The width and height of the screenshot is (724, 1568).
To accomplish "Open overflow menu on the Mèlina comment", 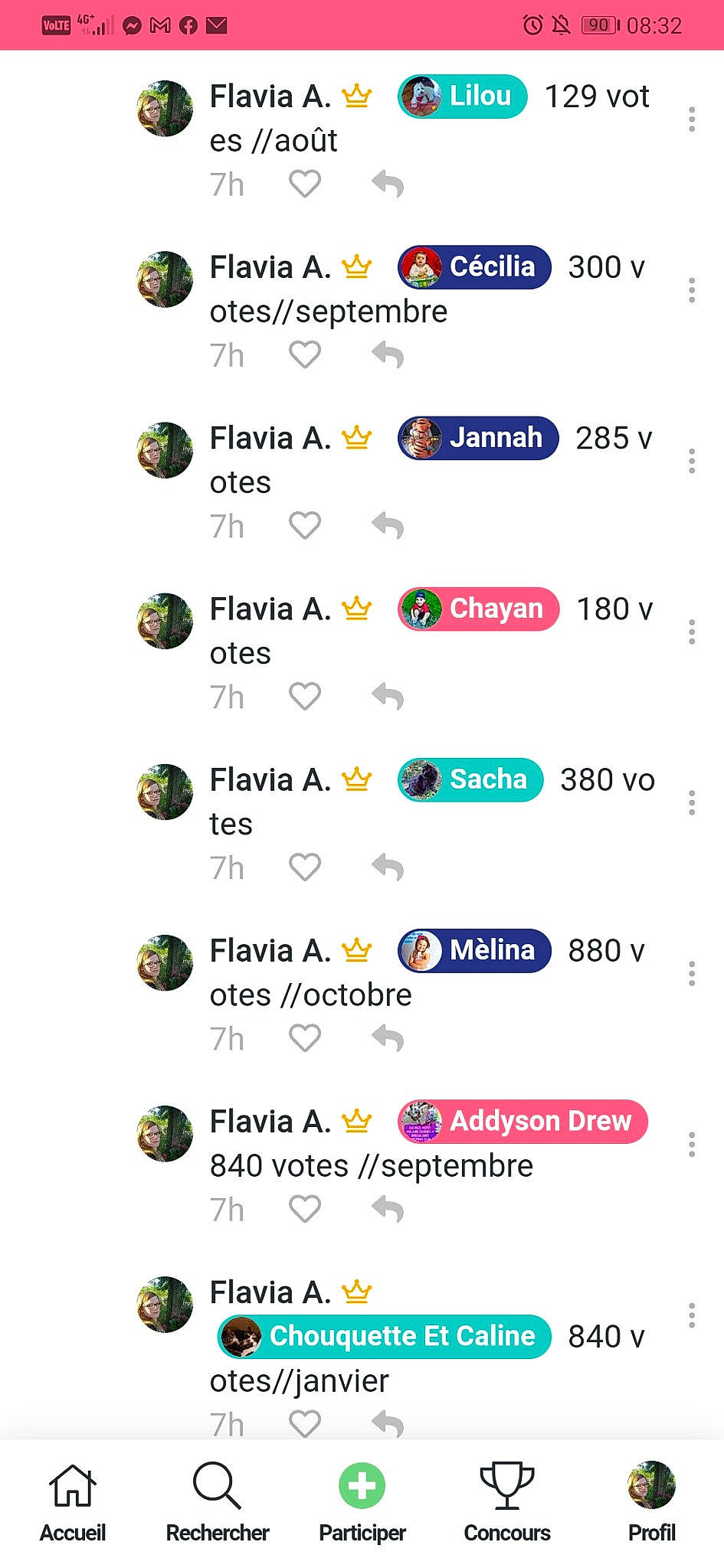I will point(691,973).
